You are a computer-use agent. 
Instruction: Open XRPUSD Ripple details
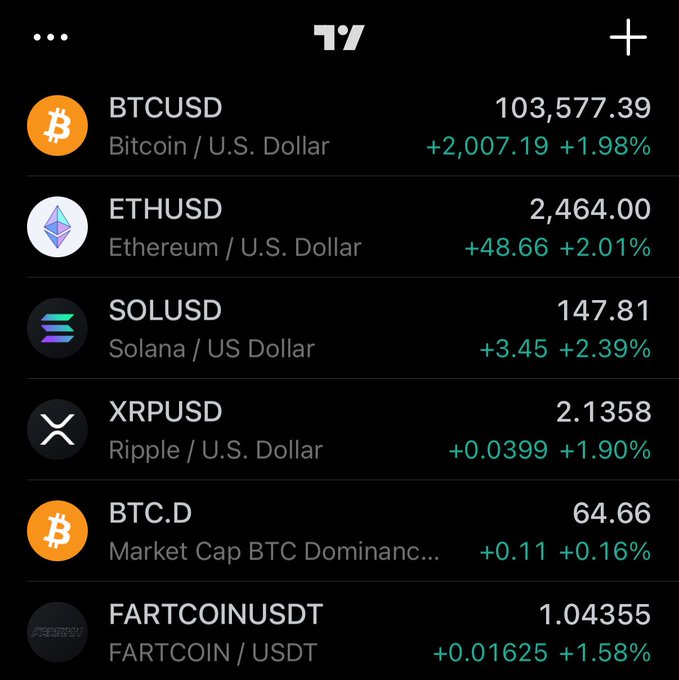pos(339,430)
